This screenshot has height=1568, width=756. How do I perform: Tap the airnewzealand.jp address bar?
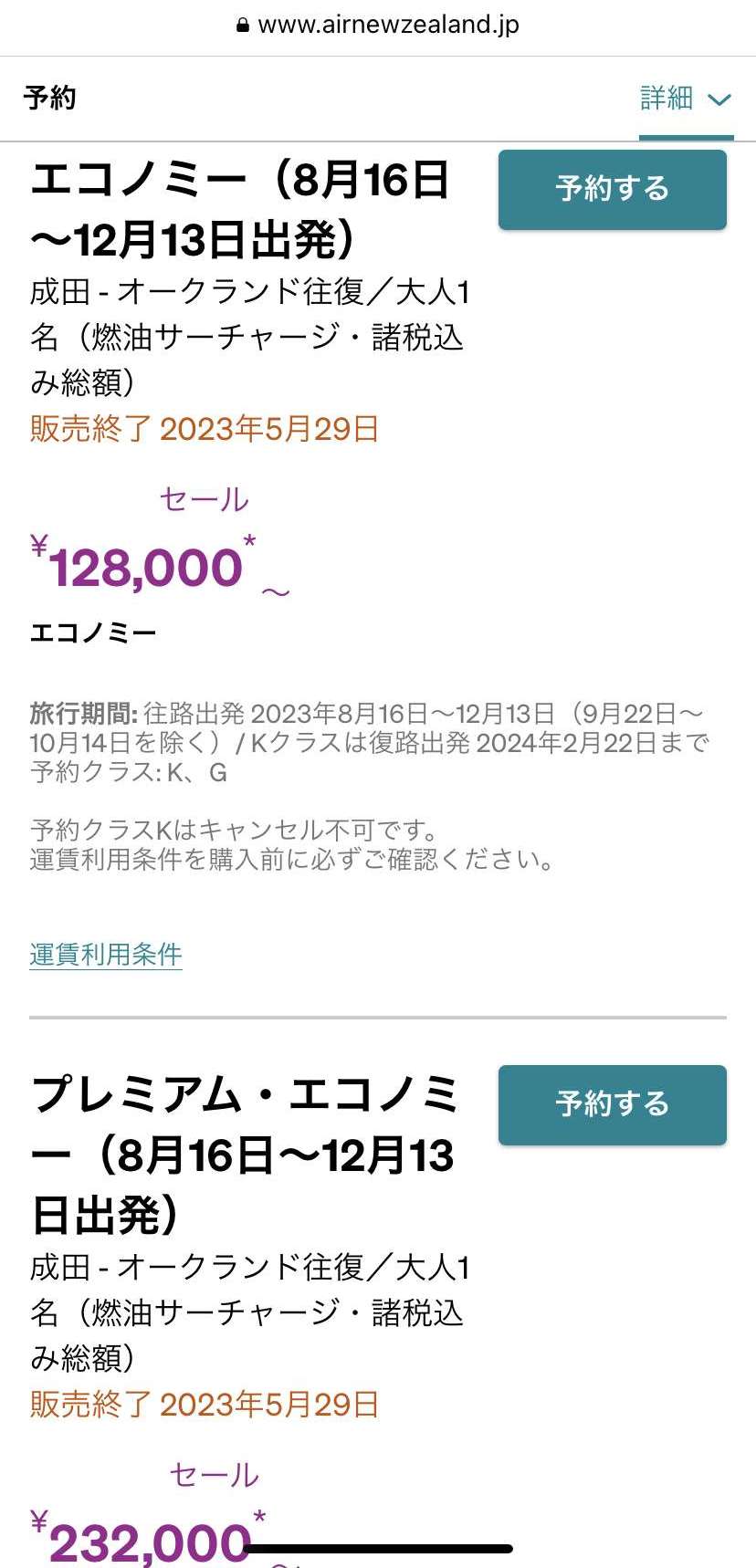(378, 26)
